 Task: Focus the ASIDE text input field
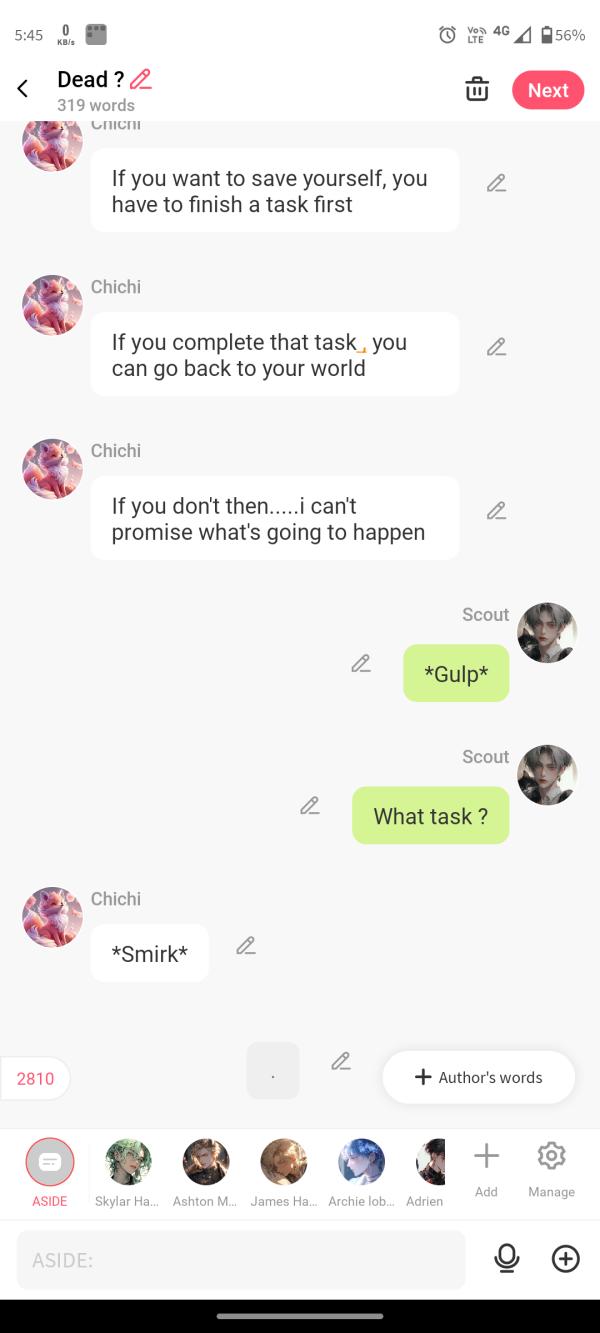pos(240,1260)
